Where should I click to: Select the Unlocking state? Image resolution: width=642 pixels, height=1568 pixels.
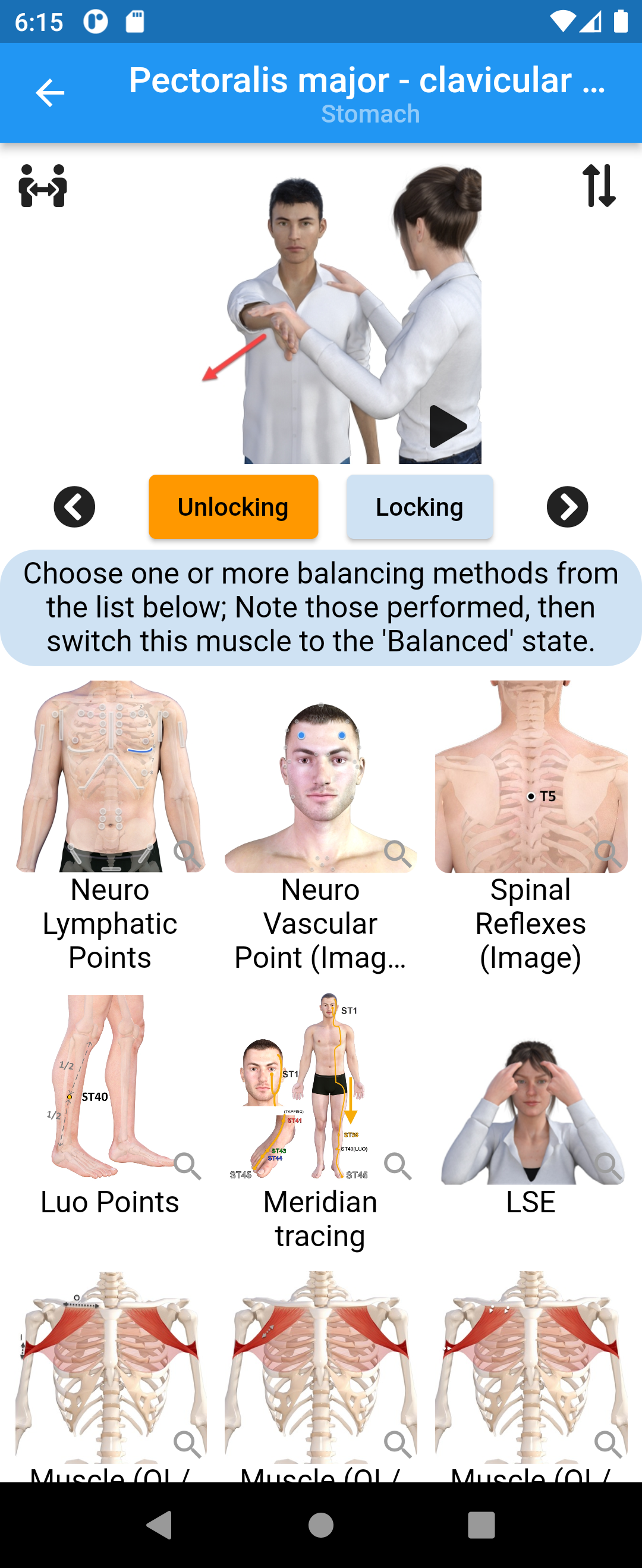(233, 506)
